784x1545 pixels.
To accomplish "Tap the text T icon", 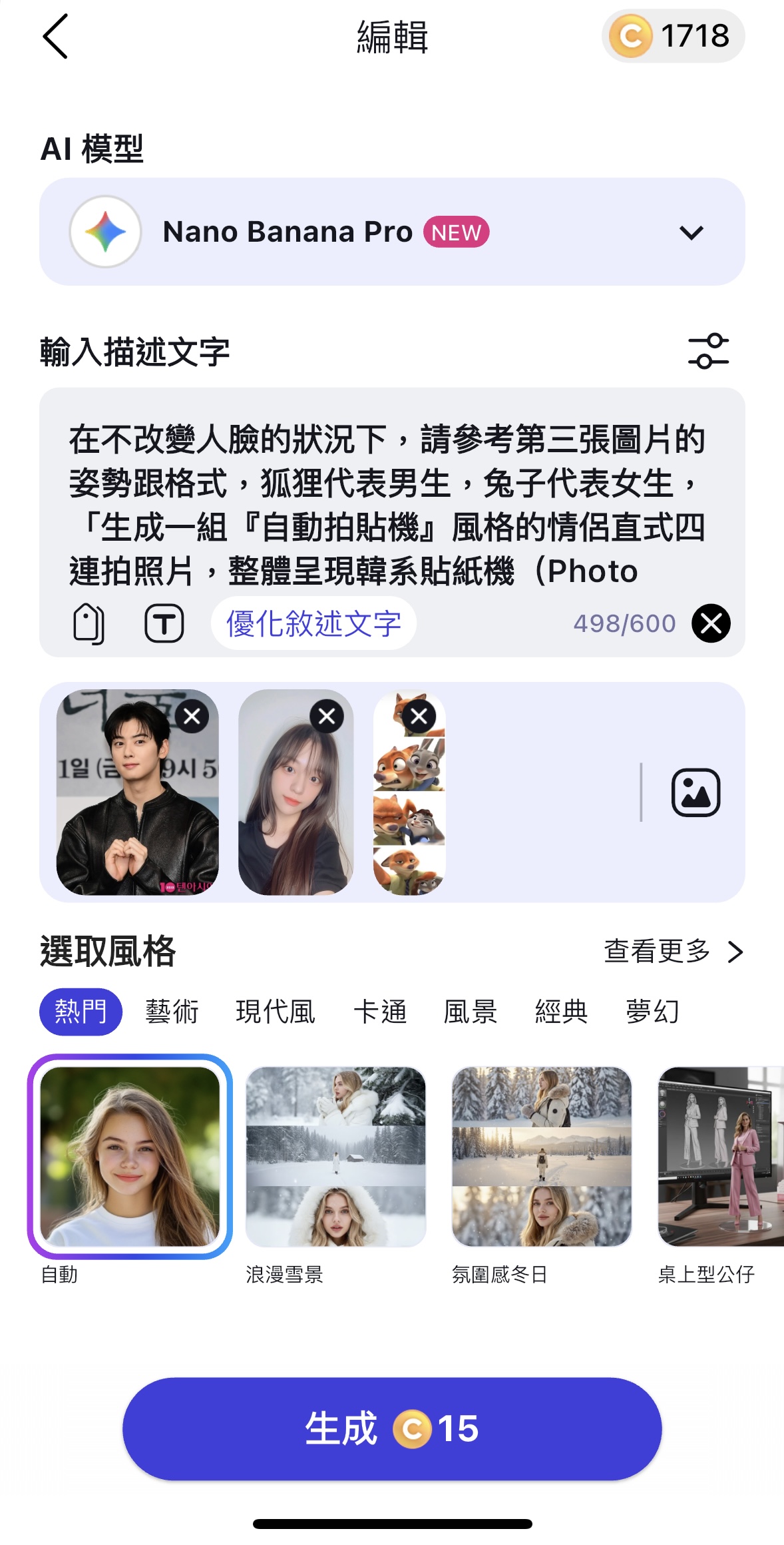I will click(164, 624).
